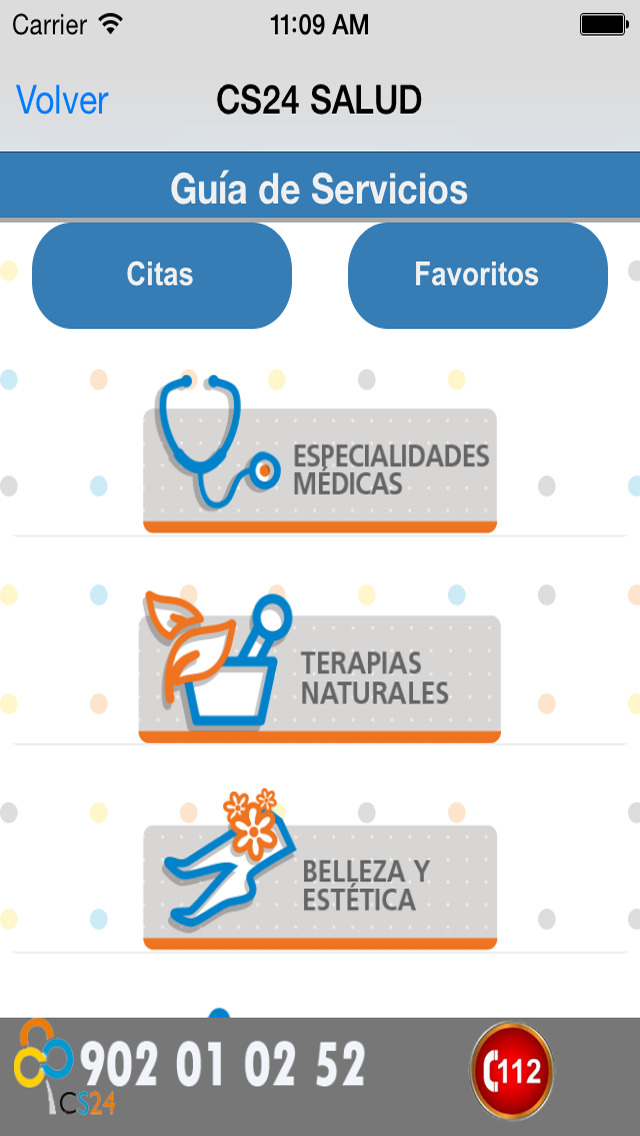The image size is (640, 1136).
Task: Open the Citas section
Action: [x=162, y=275]
